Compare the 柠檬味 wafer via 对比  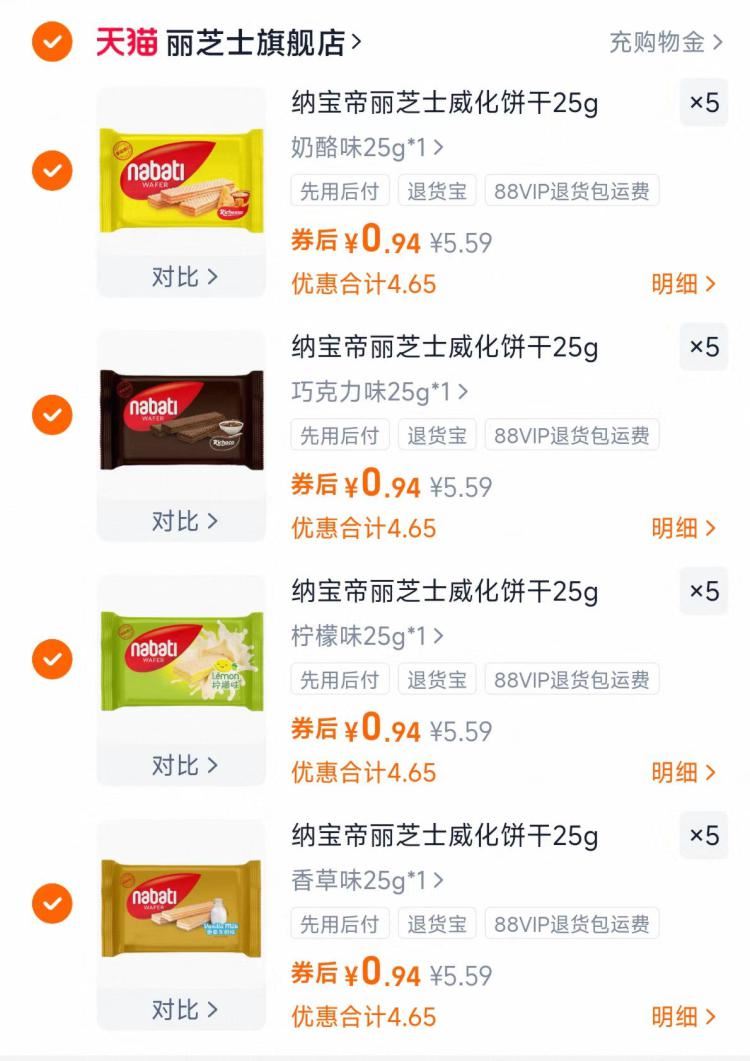183,765
